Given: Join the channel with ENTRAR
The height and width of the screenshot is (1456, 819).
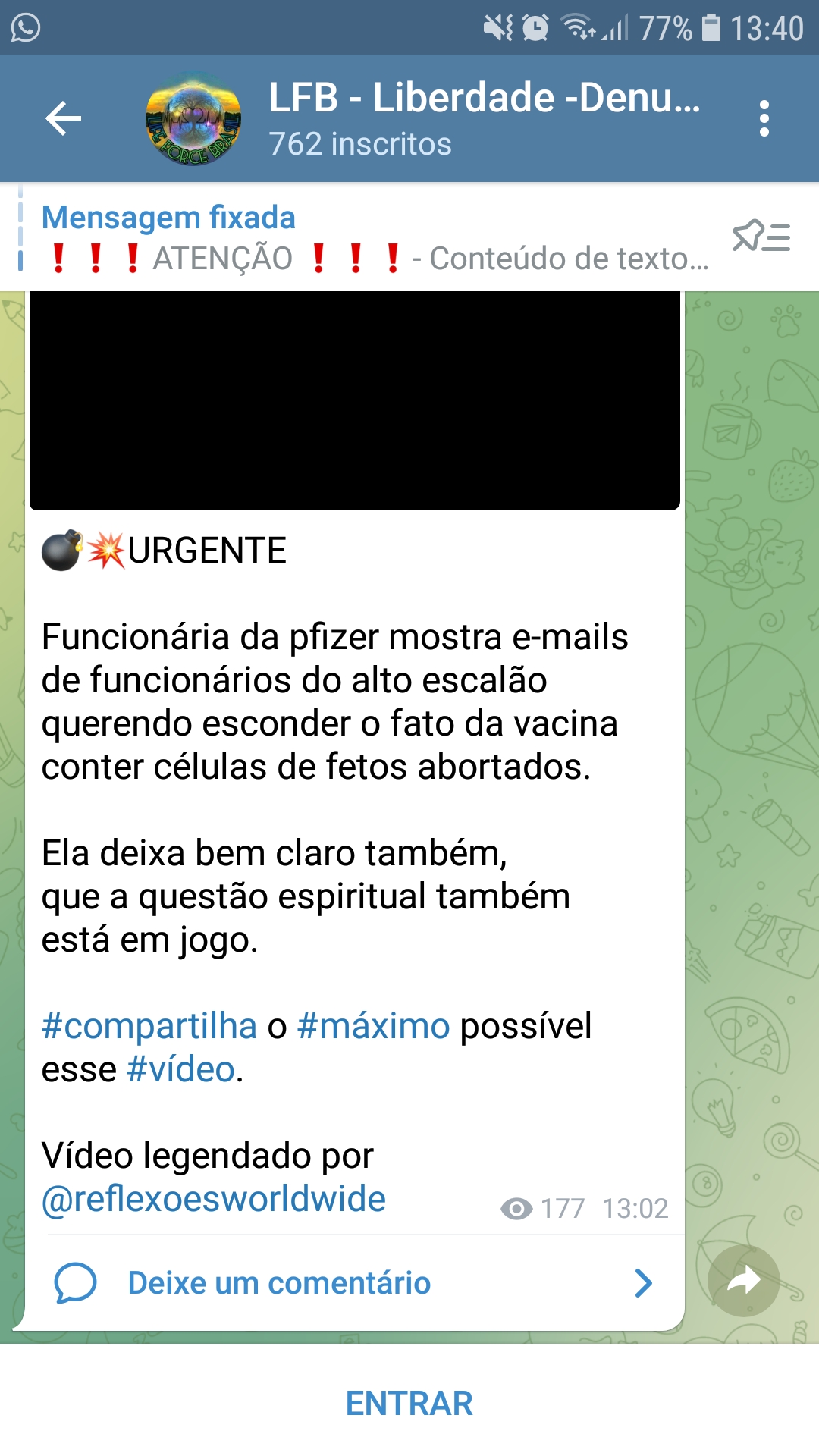Looking at the screenshot, I should pos(409,1403).
